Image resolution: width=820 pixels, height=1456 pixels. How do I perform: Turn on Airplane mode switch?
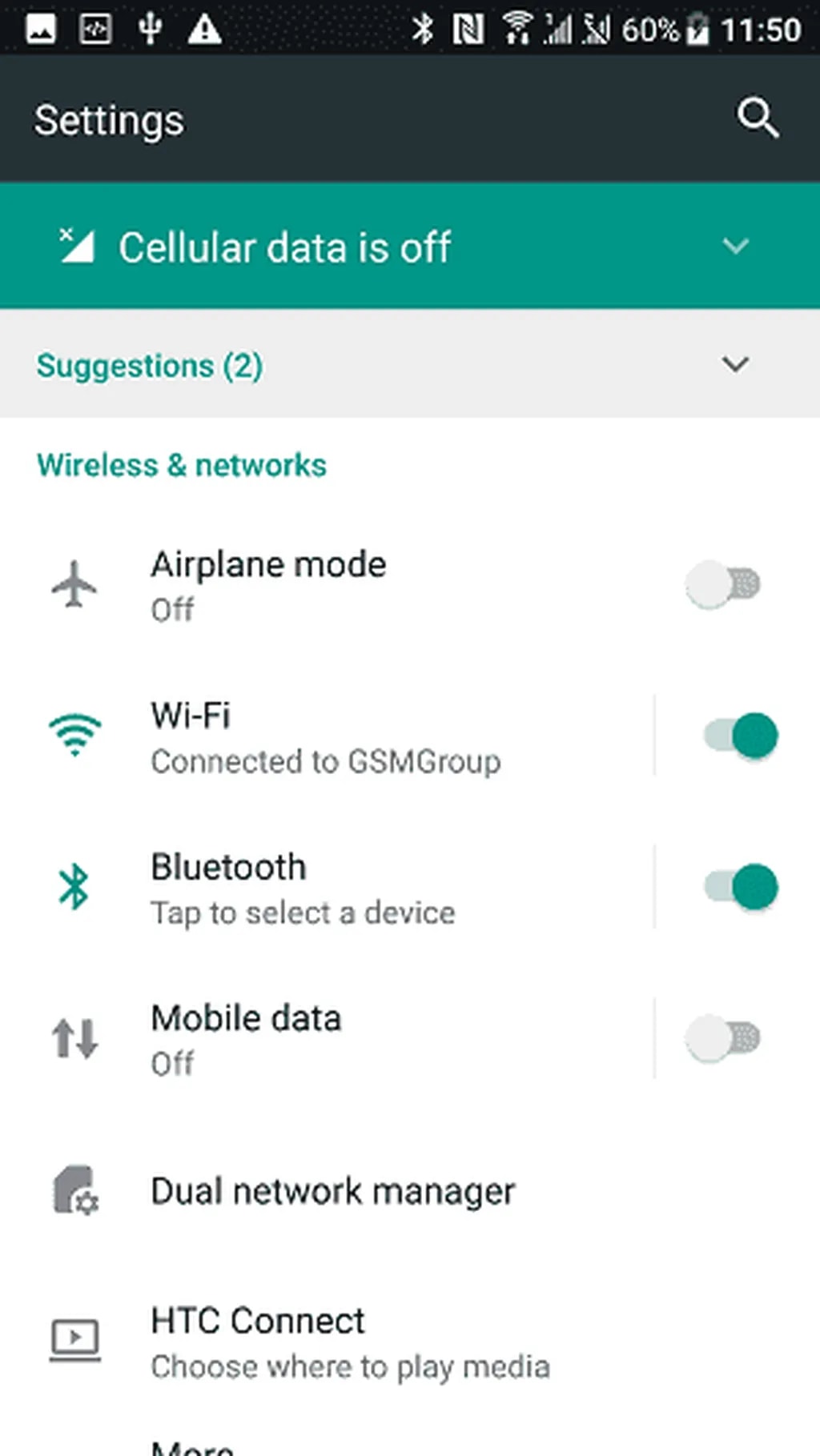723,585
